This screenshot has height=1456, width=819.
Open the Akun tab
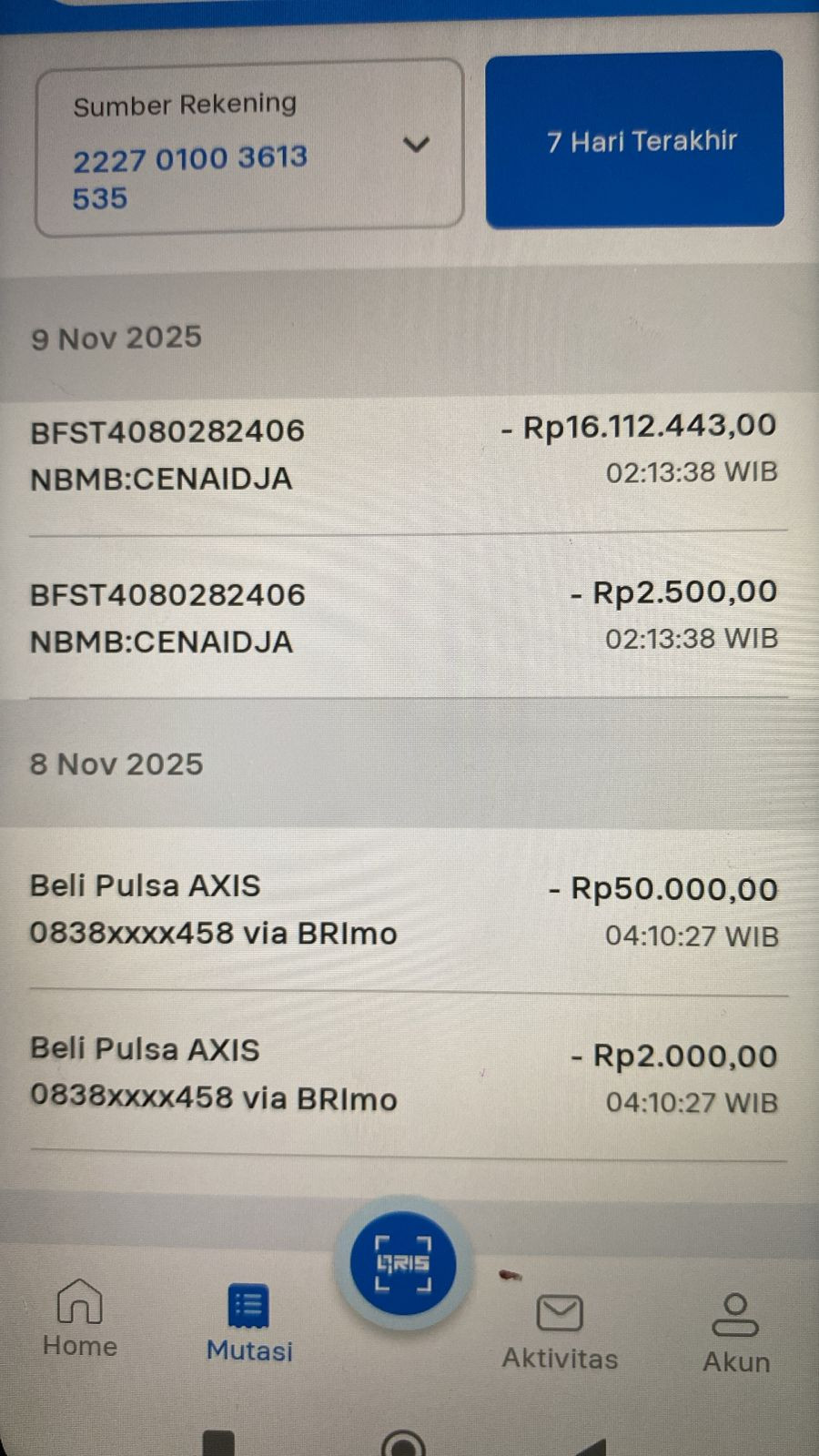pyautogui.click(x=735, y=1332)
